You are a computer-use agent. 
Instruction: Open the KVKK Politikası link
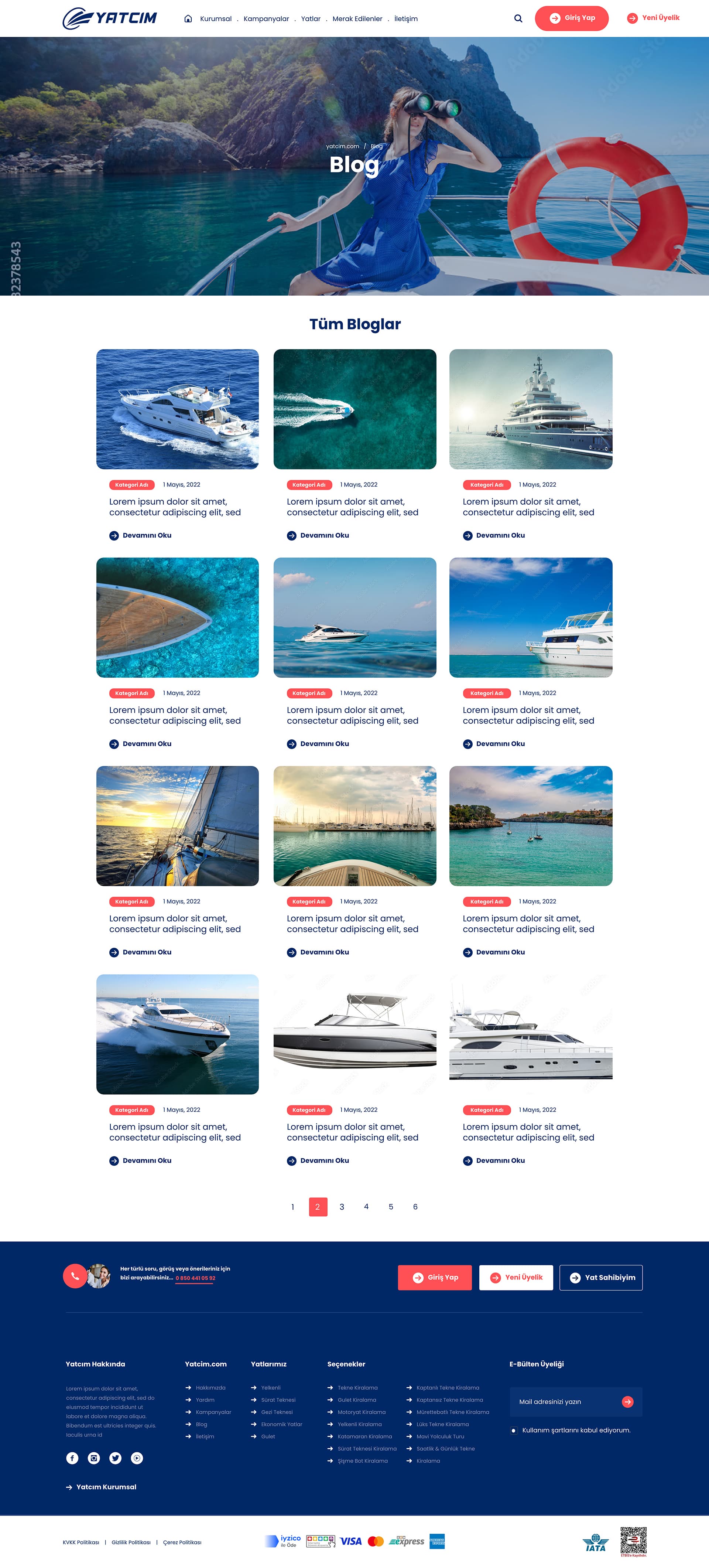(81, 1542)
